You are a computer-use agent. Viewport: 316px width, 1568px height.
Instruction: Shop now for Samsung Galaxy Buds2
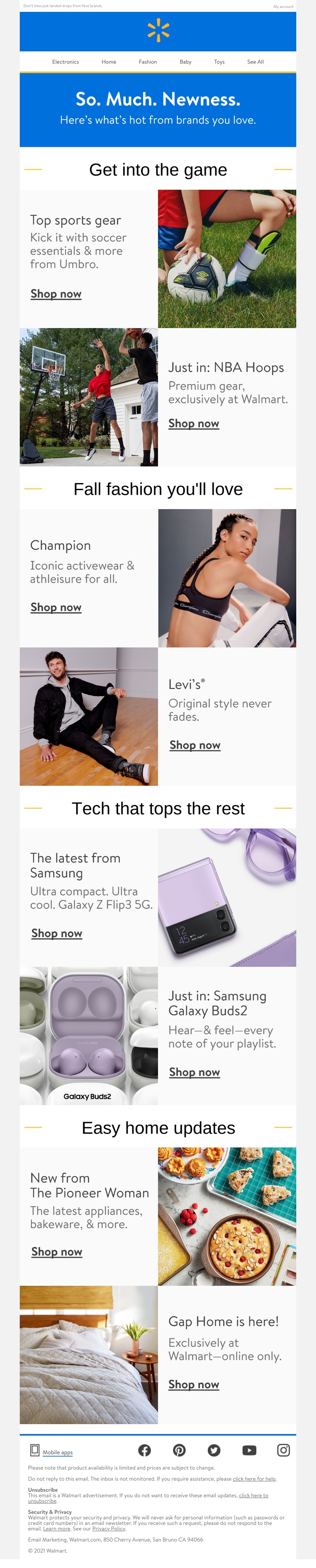(x=194, y=1072)
